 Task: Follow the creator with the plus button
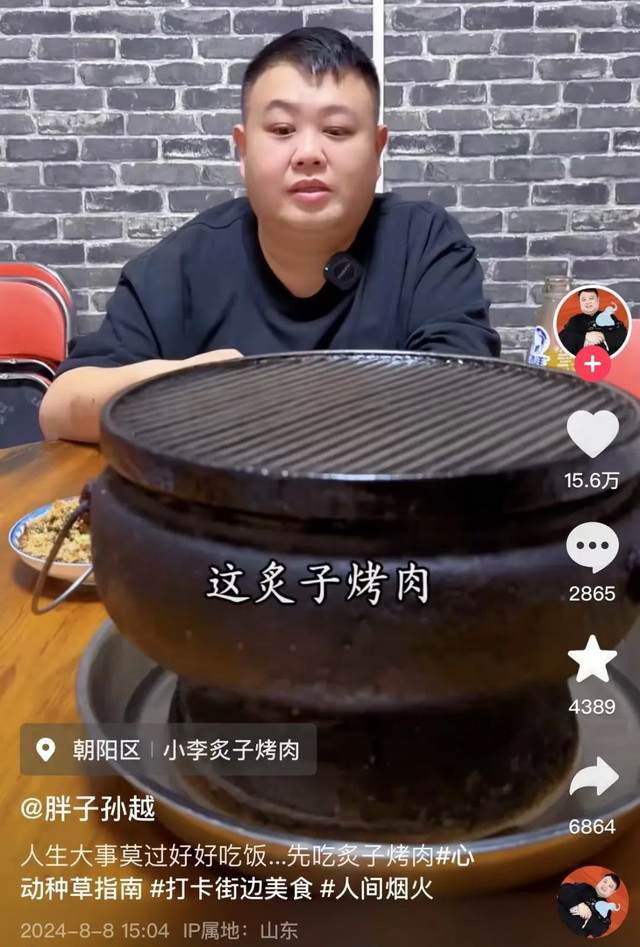tap(593, 364)
